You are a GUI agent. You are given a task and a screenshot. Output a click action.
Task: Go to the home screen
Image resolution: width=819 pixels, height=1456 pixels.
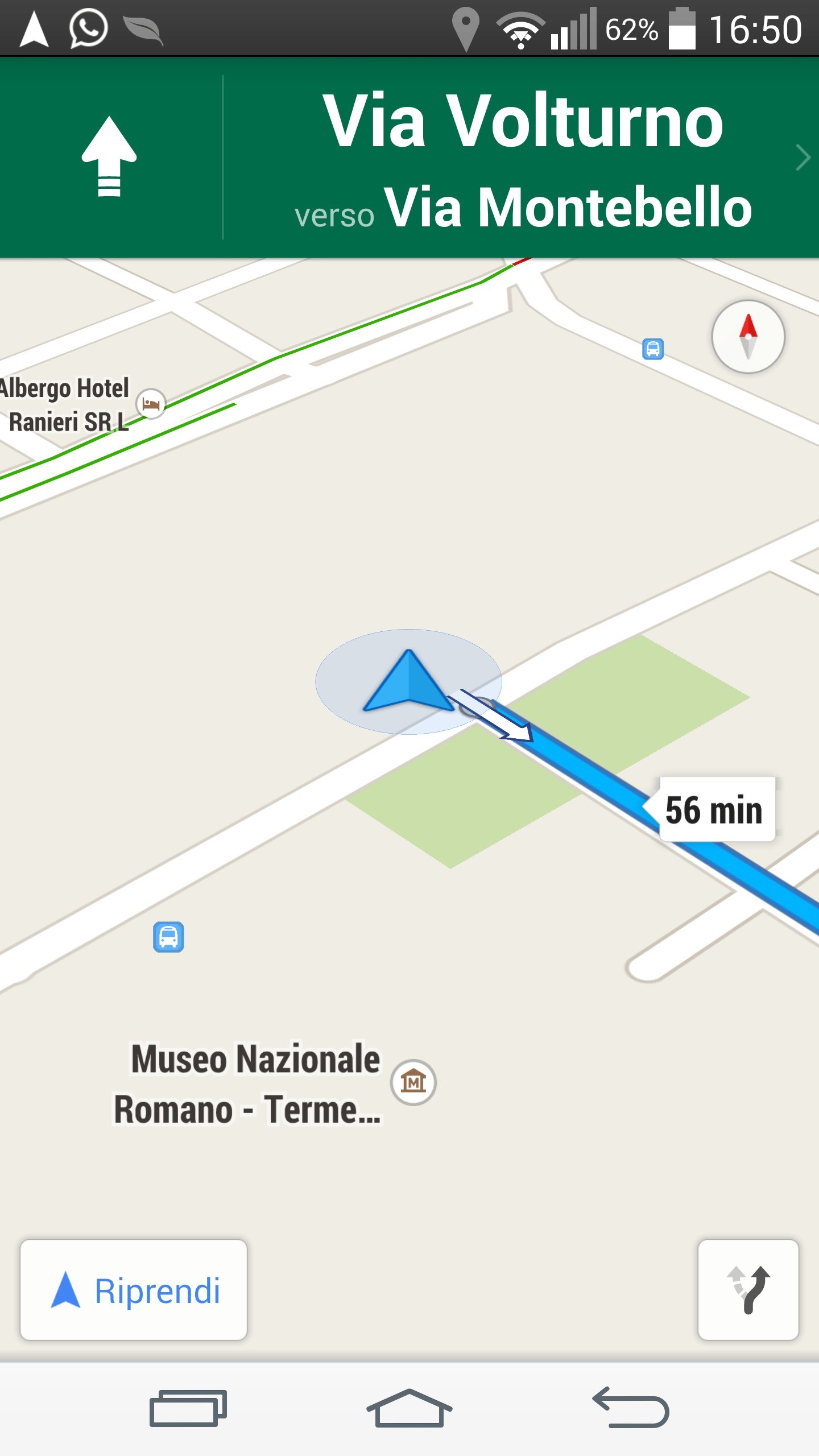tap(409, 1408)
